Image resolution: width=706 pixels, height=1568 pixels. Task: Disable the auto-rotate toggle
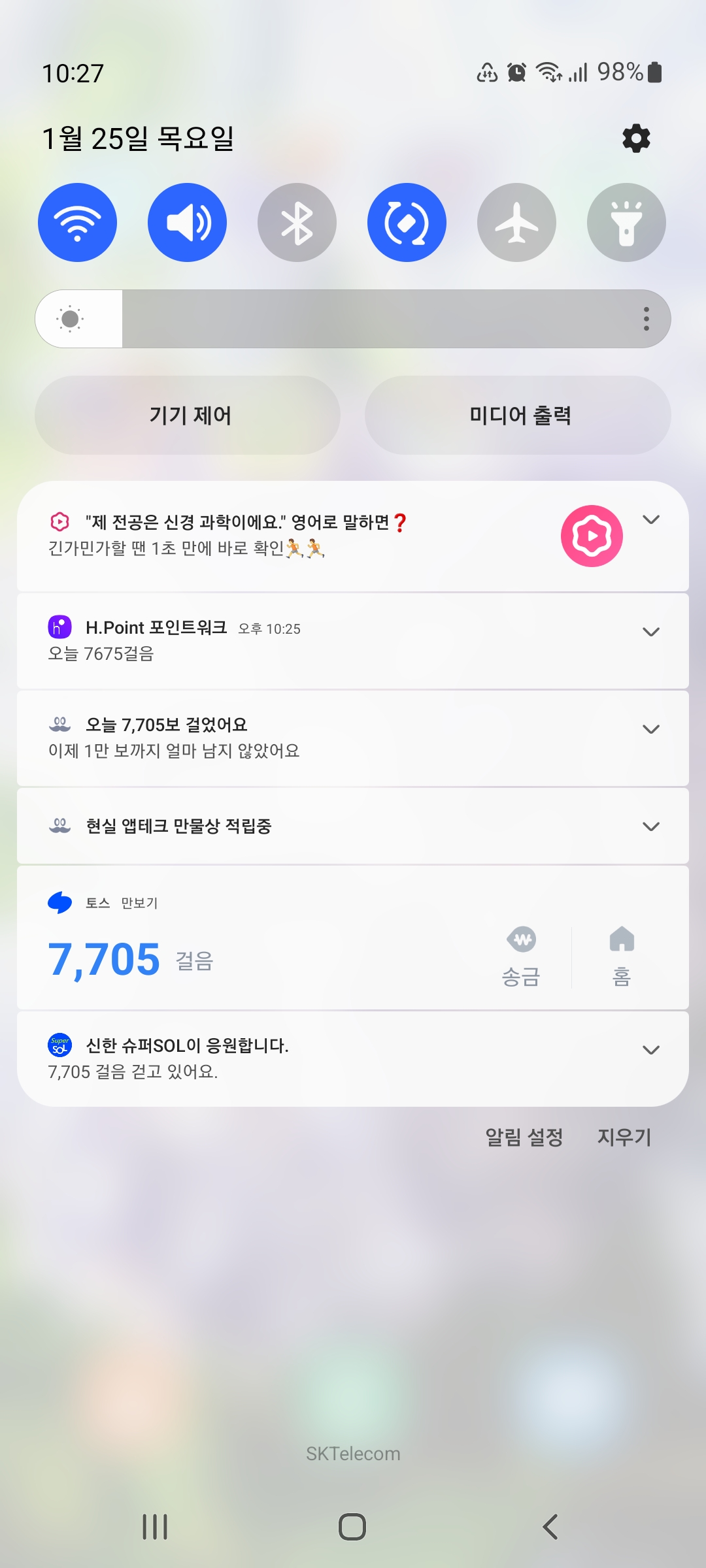tap(407, 223)
